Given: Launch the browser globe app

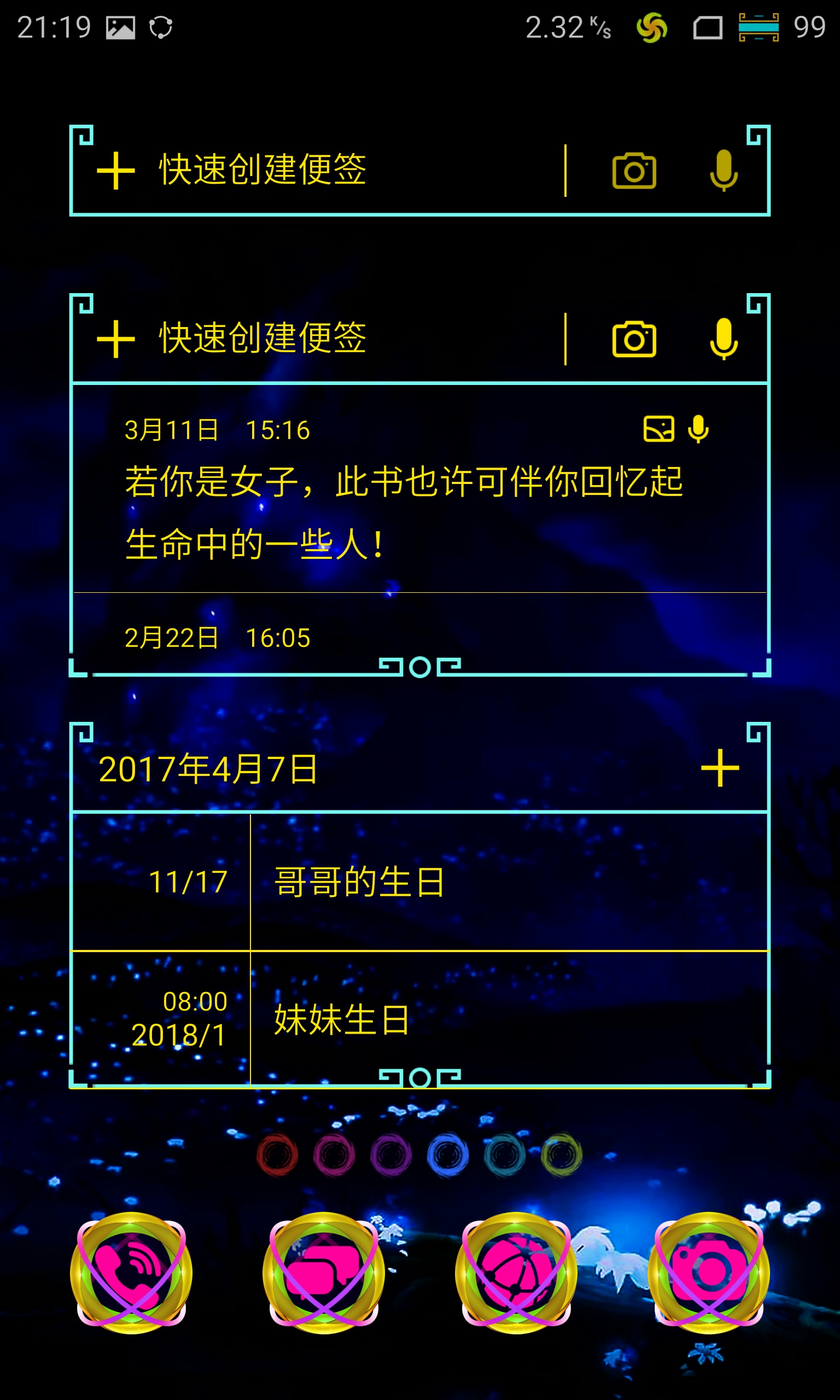Looking at the screenshot, I should pos(516,1273).
